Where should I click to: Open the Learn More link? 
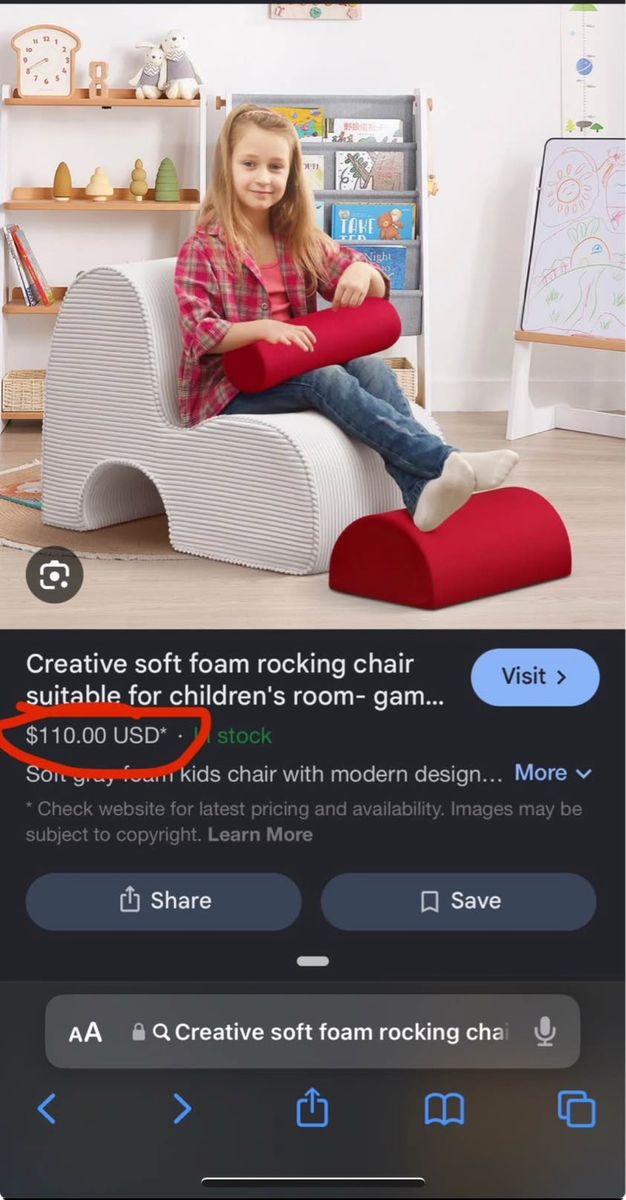[x=260, y=834]
